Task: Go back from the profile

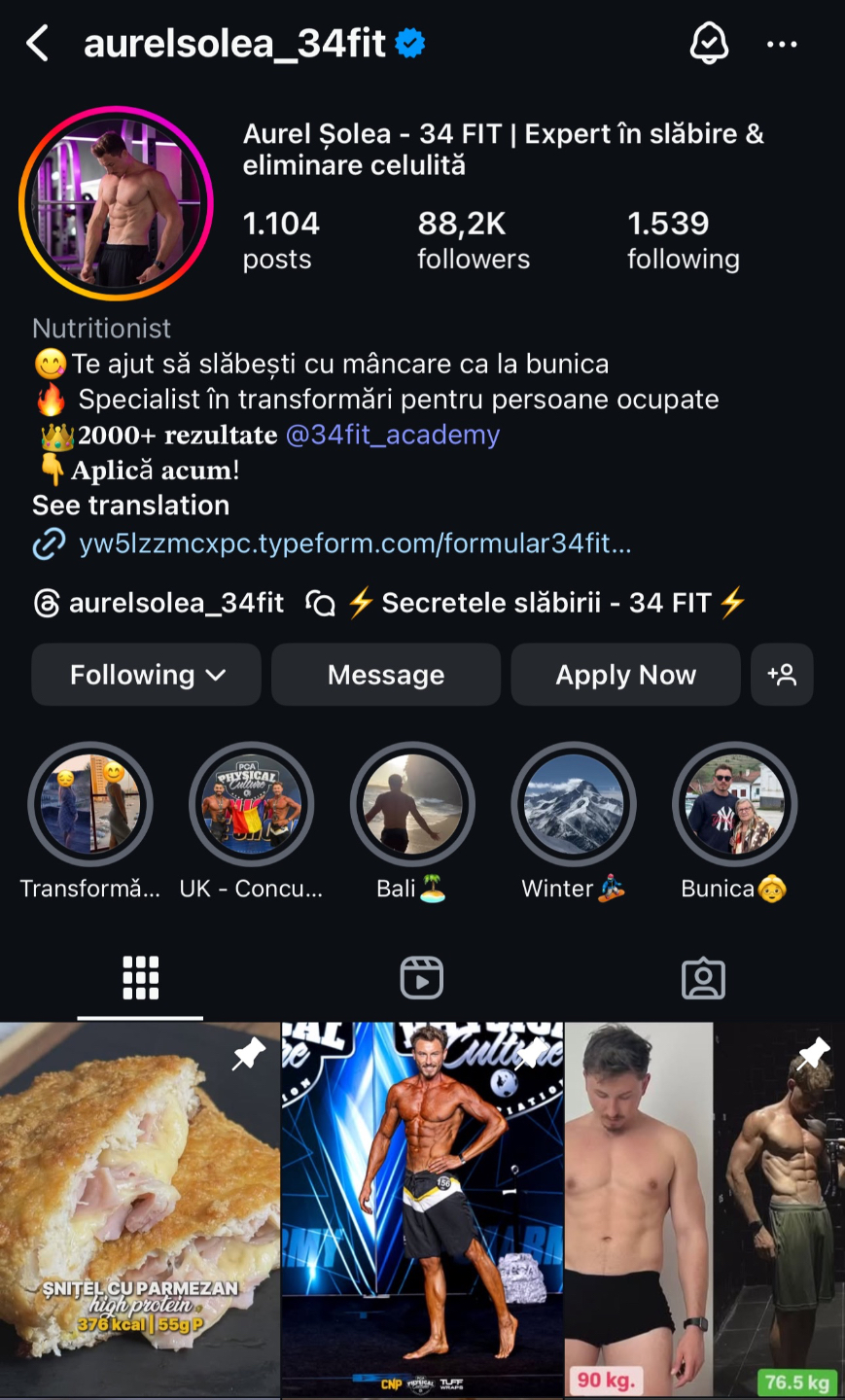Action: tap(38, 44)
